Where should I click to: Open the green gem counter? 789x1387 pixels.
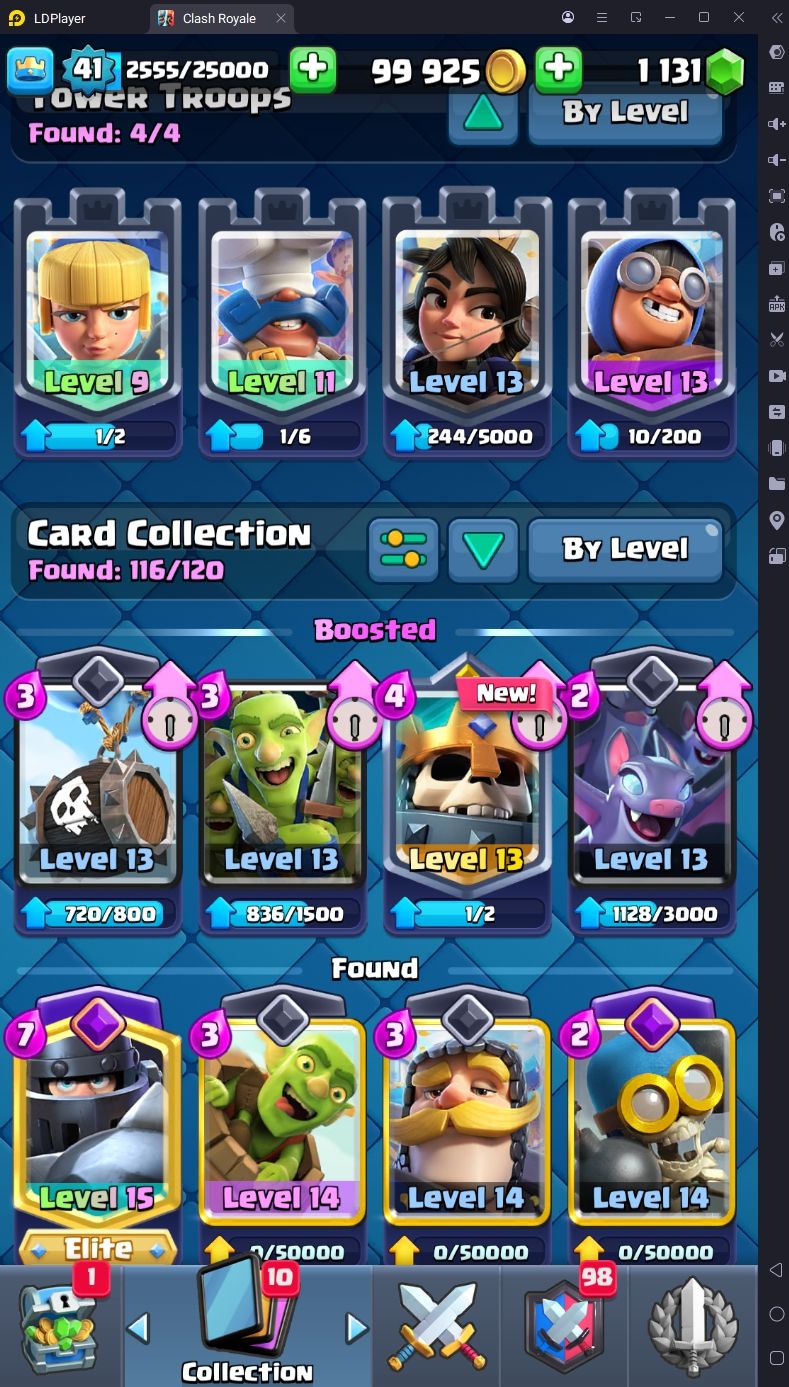point(691,70)
